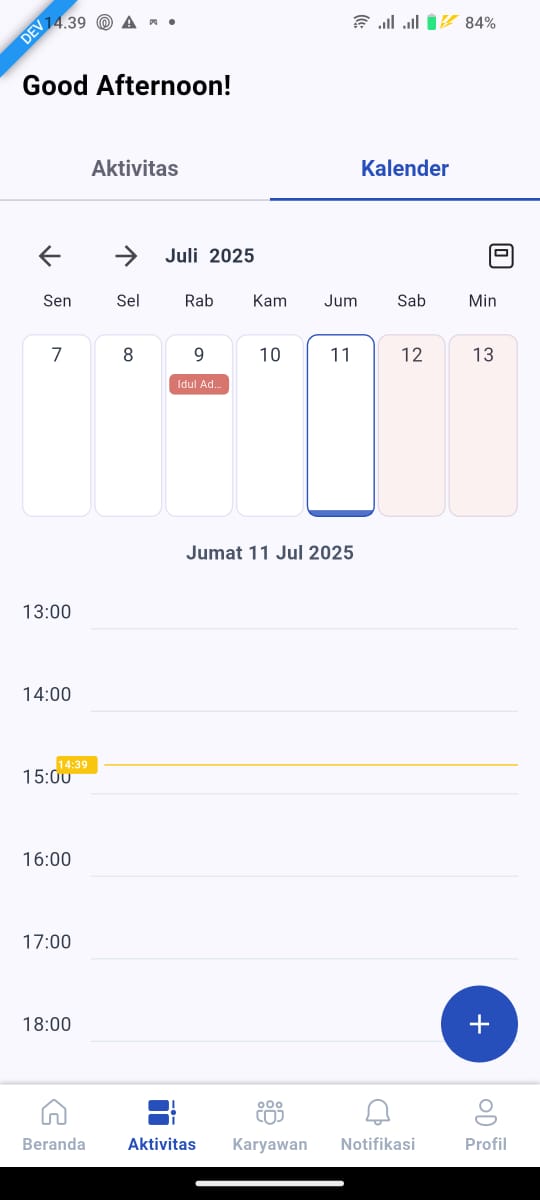540x1200 pixels.
Task: Open the Idul Adha event on day 9
Action: (x=199, y=384)
